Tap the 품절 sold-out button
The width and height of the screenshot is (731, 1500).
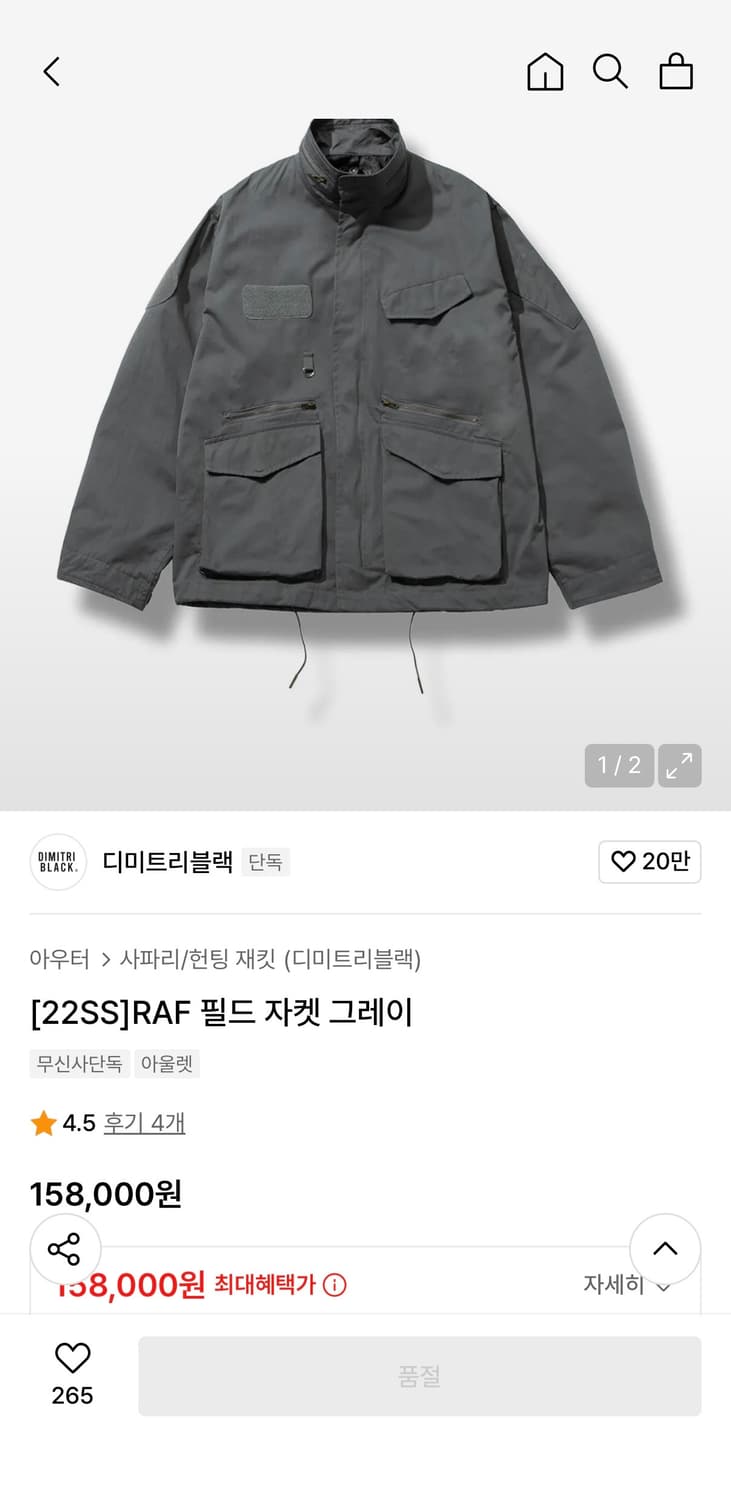click(x=420, y=1375)
